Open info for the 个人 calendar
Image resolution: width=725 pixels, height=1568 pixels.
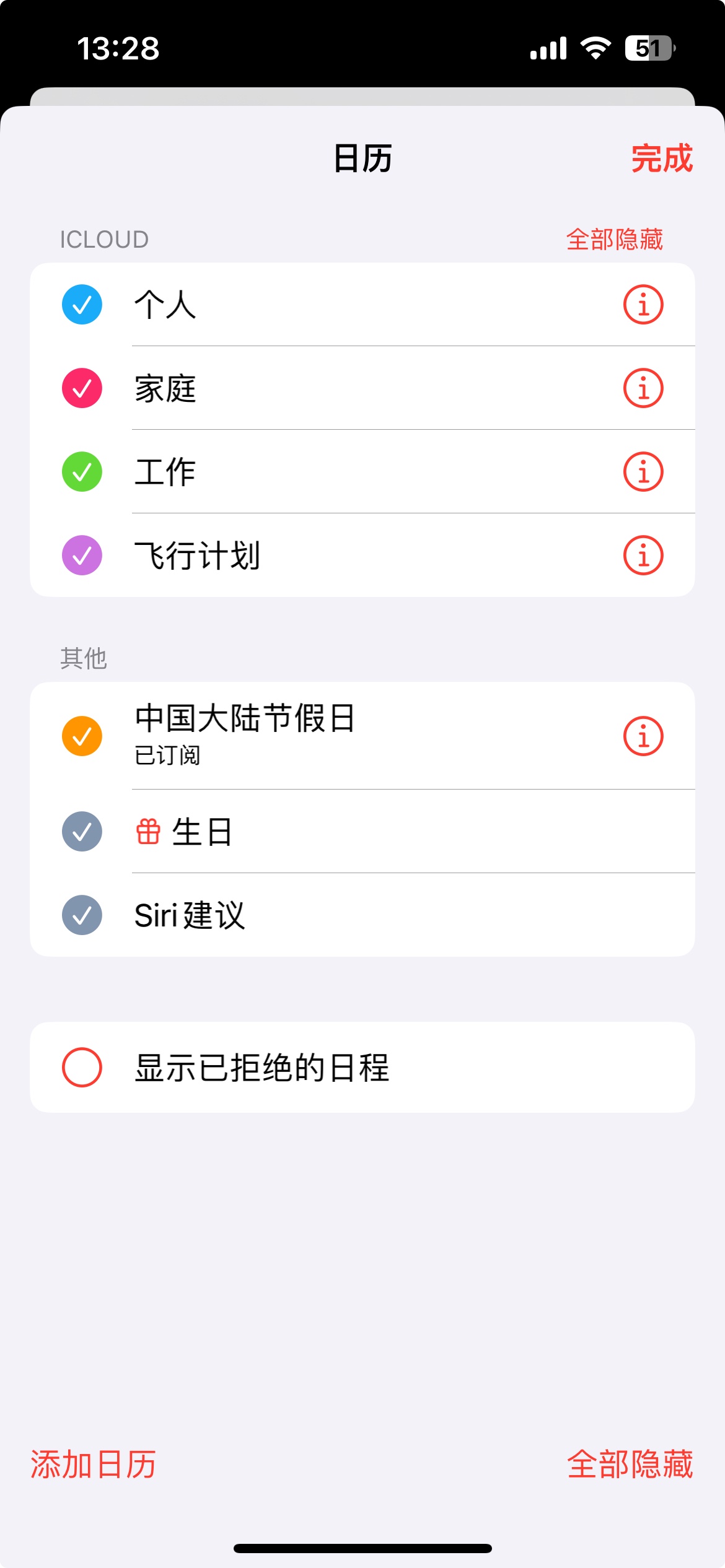point(643,305)
